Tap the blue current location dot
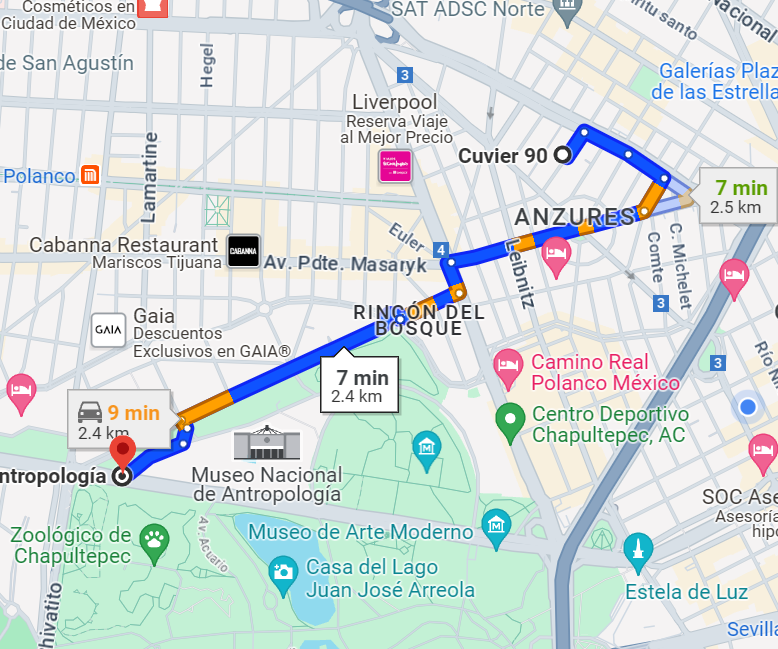This screenshot has width=778, height=649. tap(748, 407)
